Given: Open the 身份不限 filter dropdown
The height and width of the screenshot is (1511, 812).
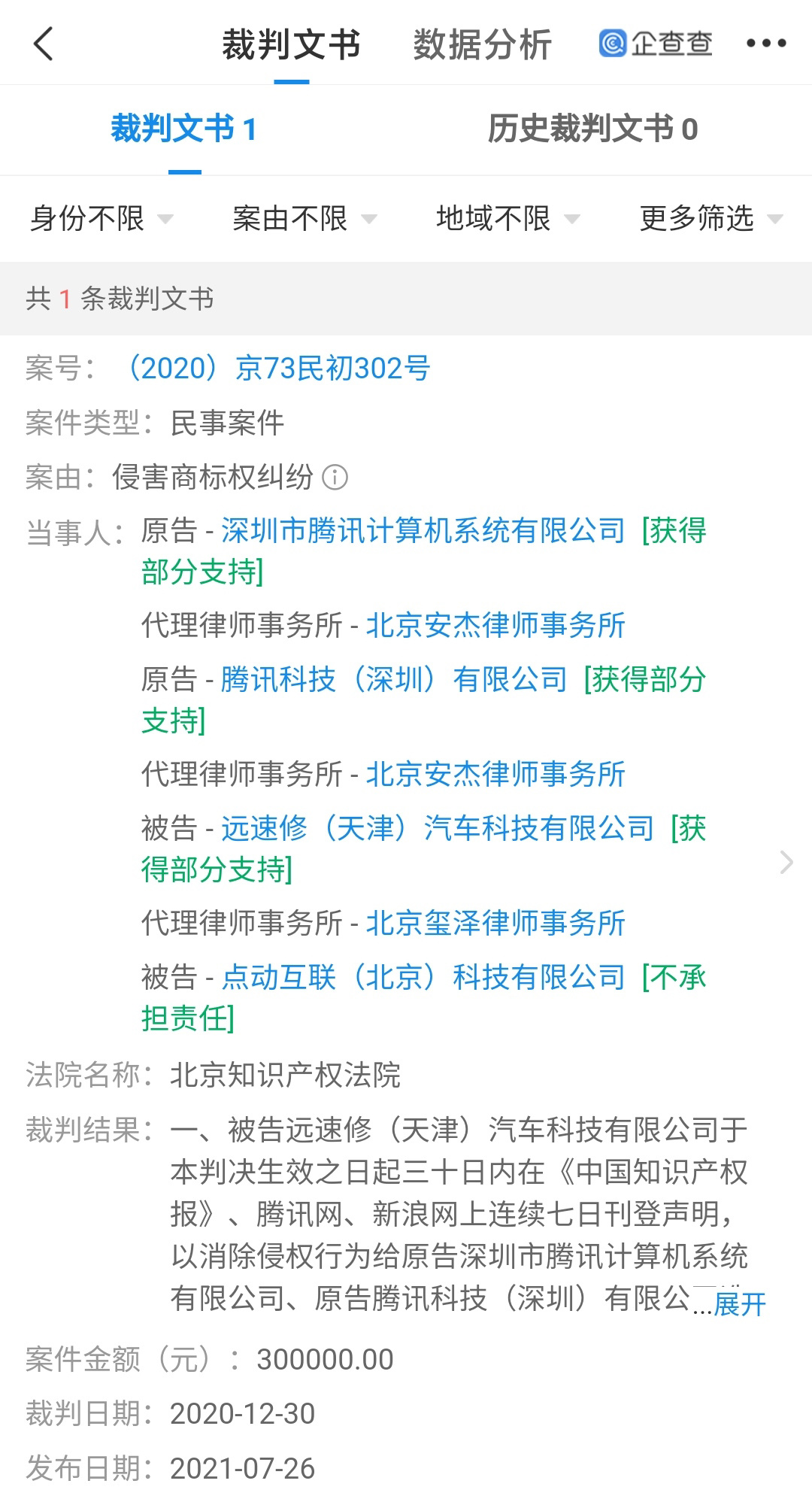Looking at the screenshot, I should click(101, 219).
